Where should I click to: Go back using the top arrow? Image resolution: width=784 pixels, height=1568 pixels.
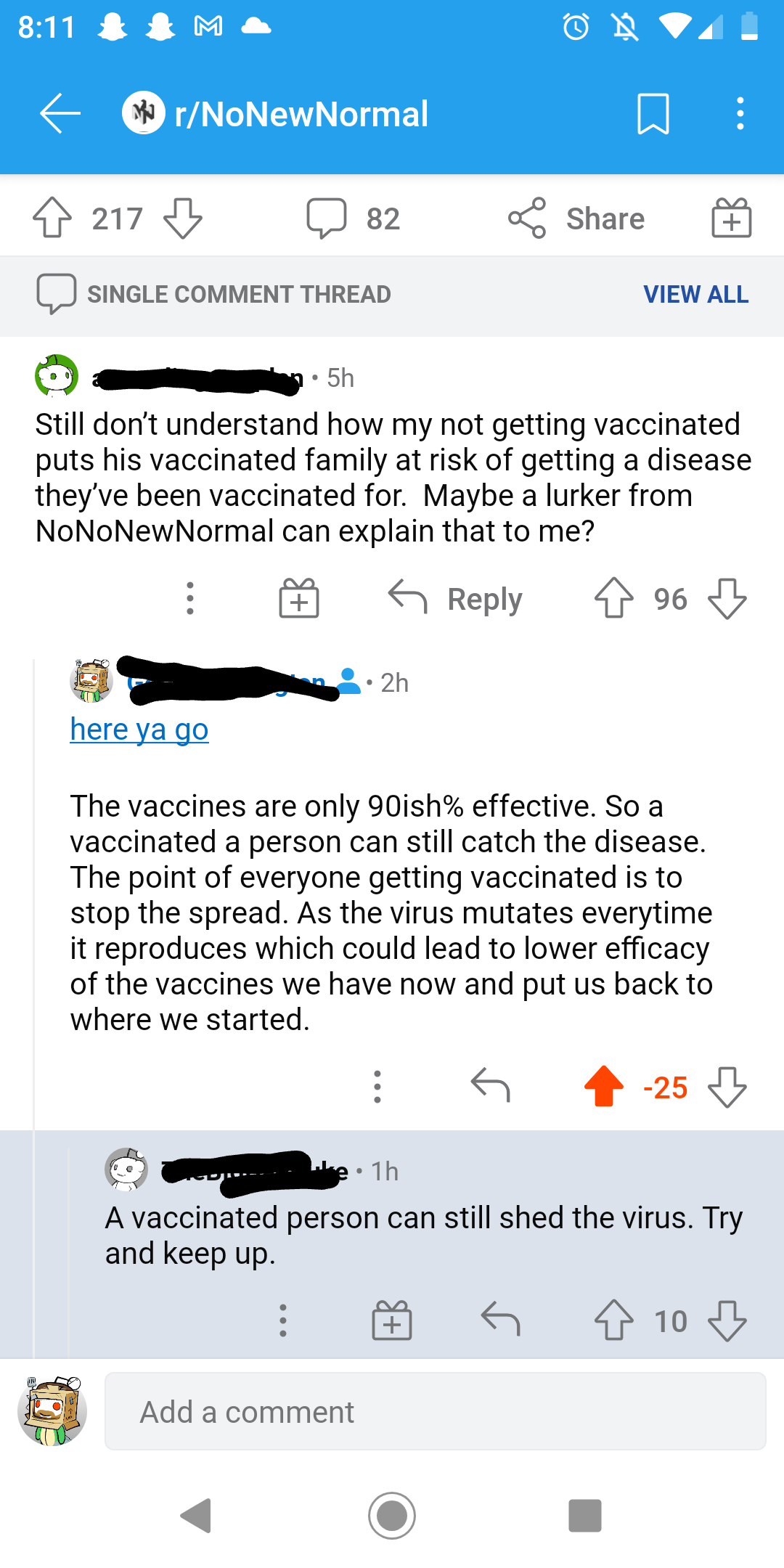(60, 114)
